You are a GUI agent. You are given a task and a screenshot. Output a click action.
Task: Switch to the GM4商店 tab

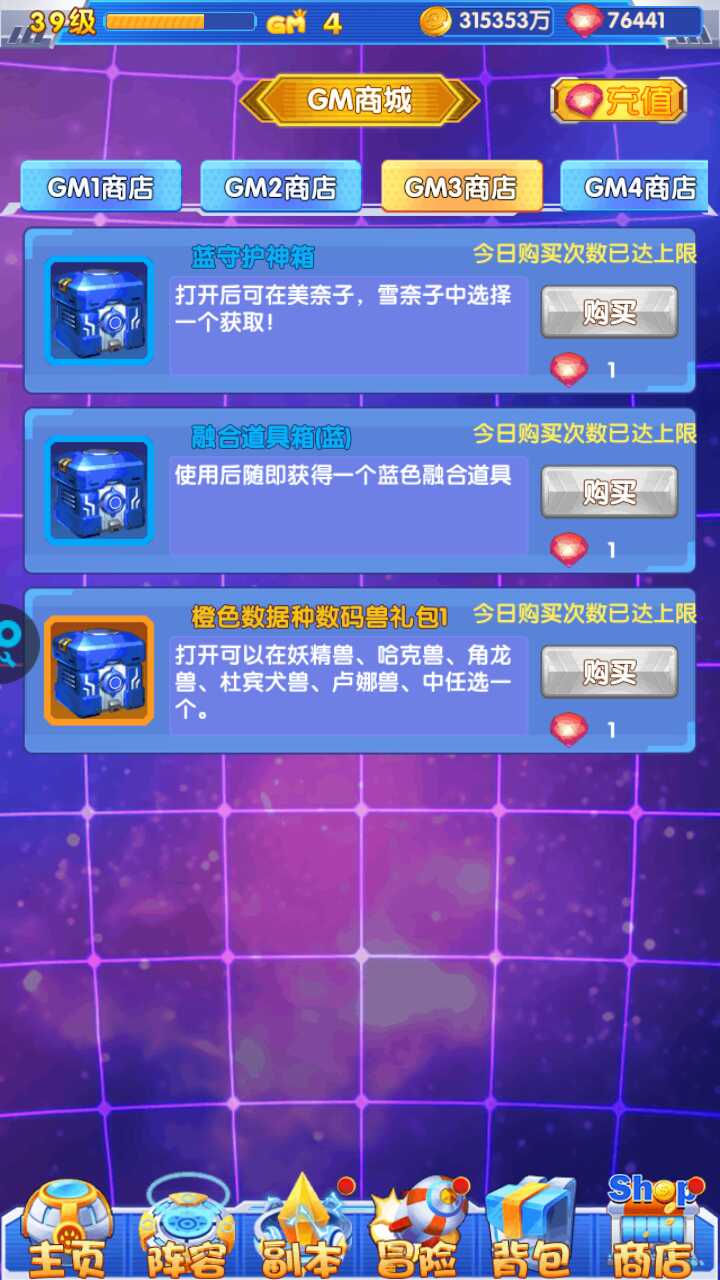pos(640,187)
